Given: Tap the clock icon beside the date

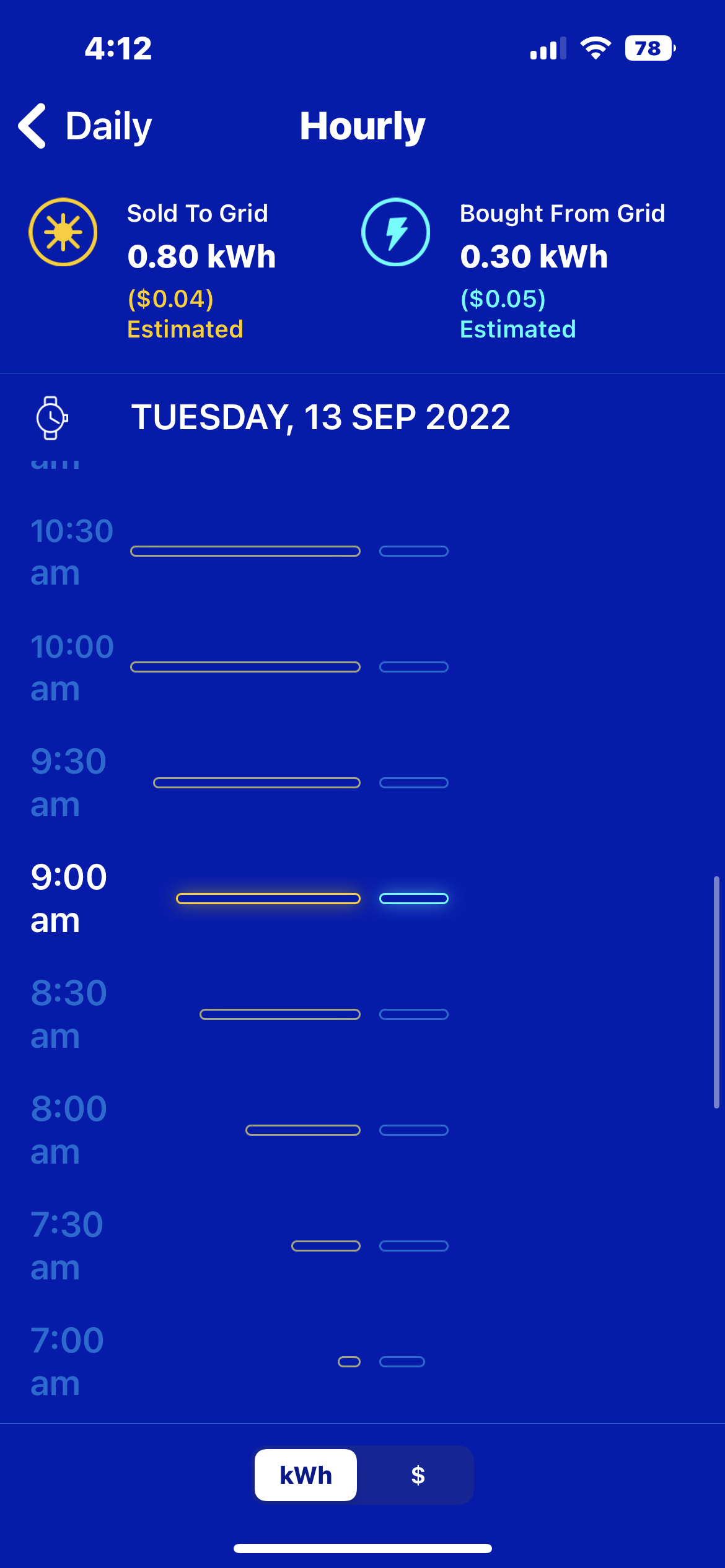Looking at the screenshot, I should [50, 418].
